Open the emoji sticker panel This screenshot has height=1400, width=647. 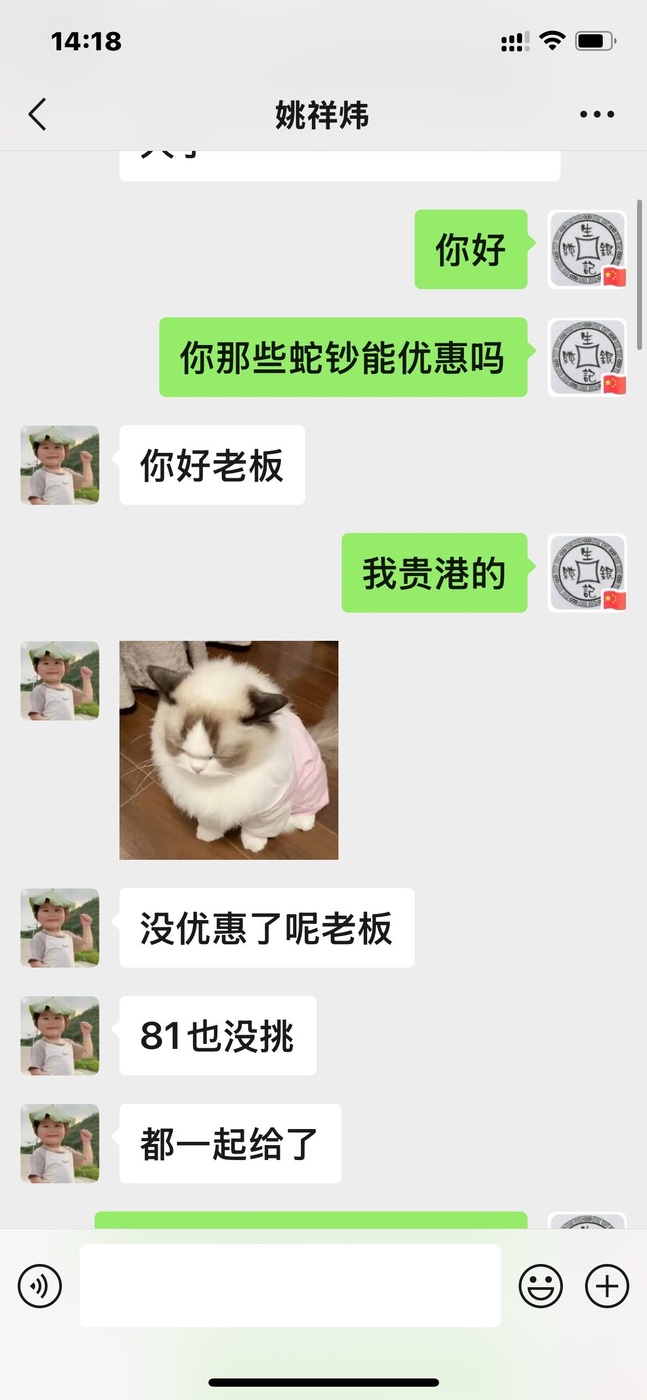pos(541,1286)
